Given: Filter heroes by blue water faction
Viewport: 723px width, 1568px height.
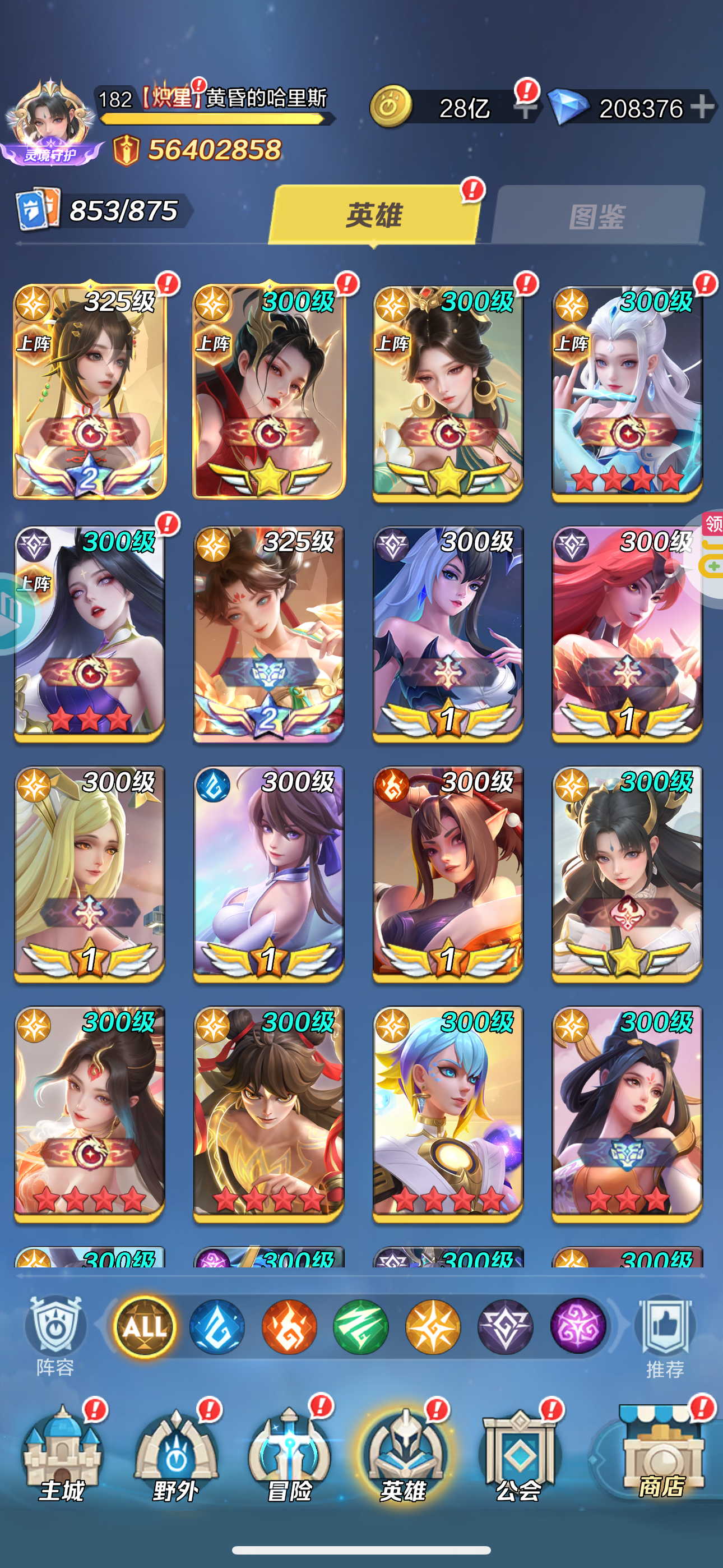Looking at the screenshot, I should [x=217, y=1327].
